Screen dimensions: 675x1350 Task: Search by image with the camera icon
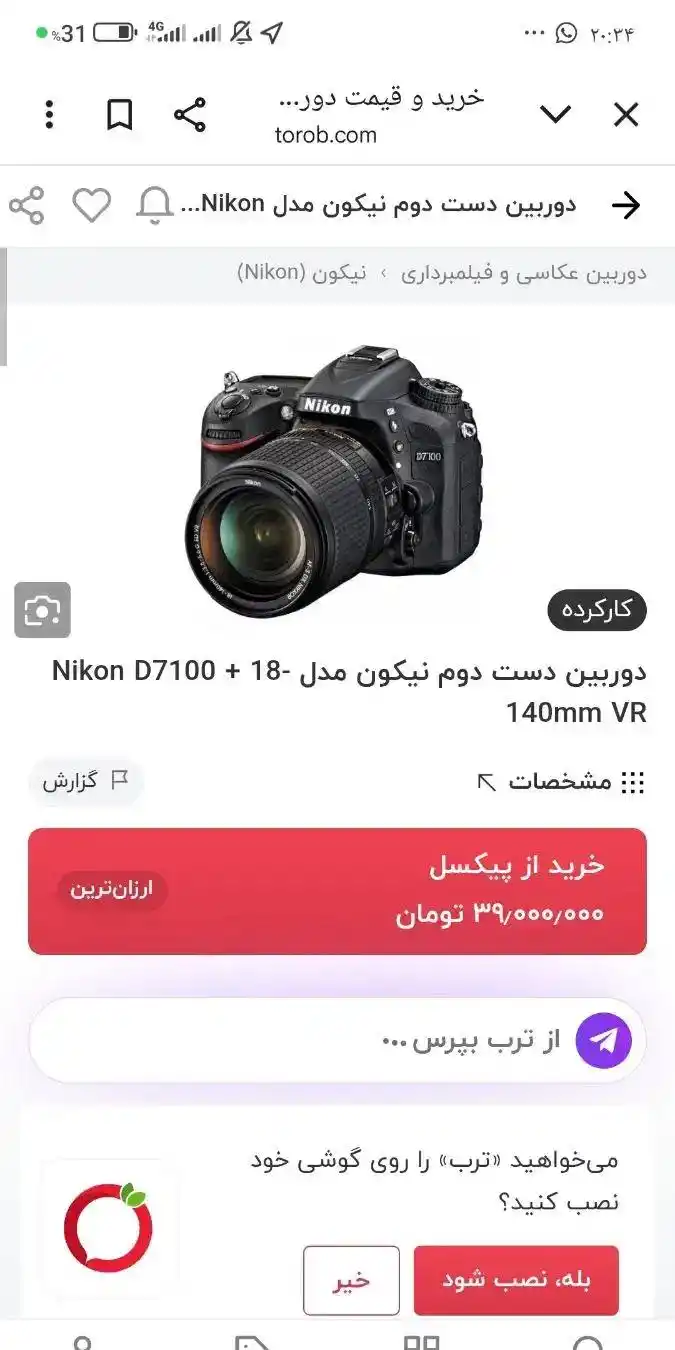coord(42,610)
